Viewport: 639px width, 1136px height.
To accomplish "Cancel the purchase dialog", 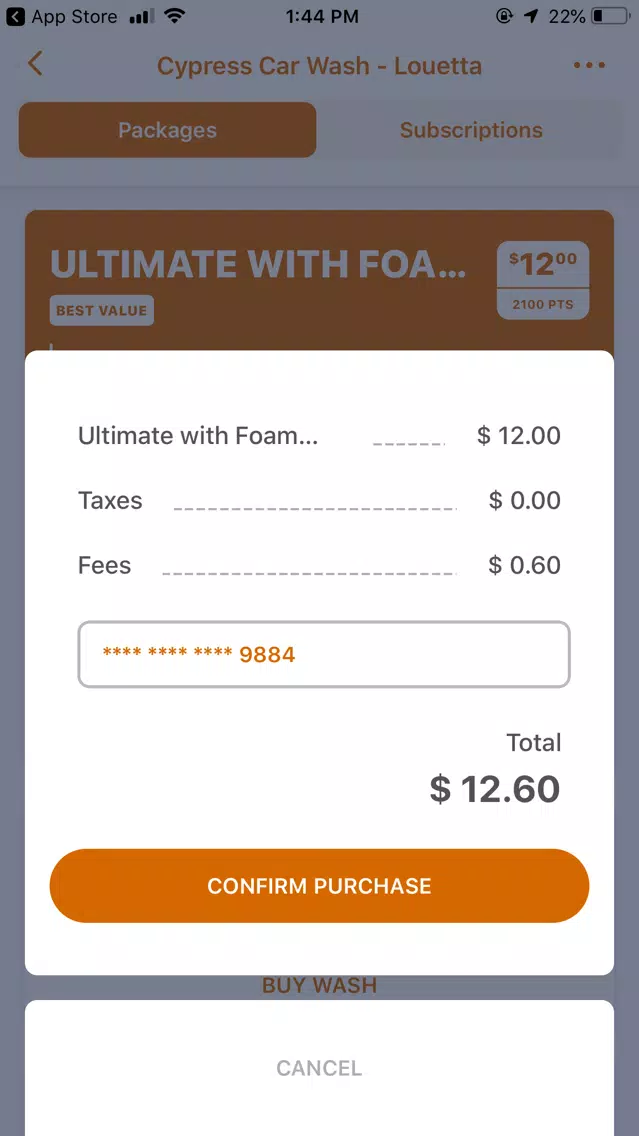I will 319,1068.
